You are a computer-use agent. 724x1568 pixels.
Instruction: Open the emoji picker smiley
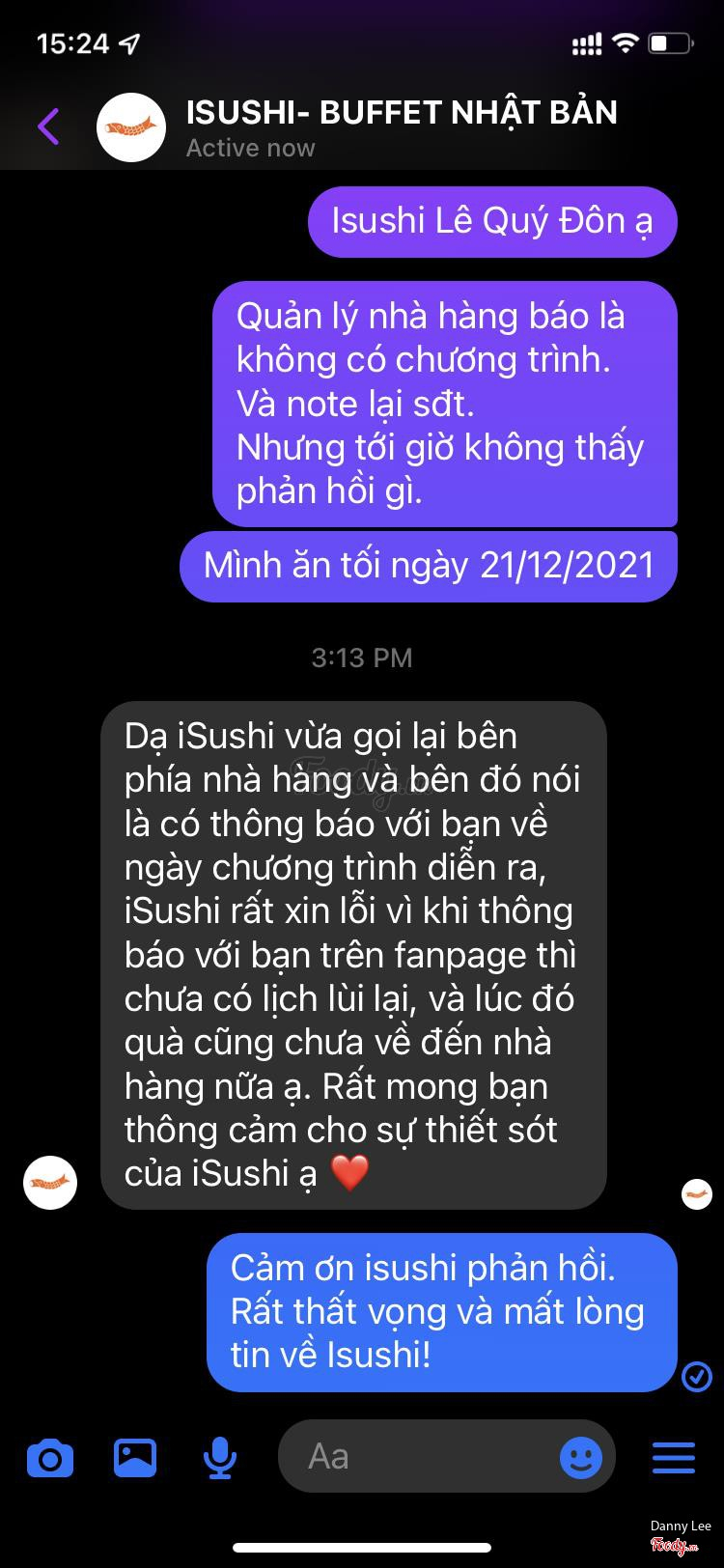[x=581, y=1457]
